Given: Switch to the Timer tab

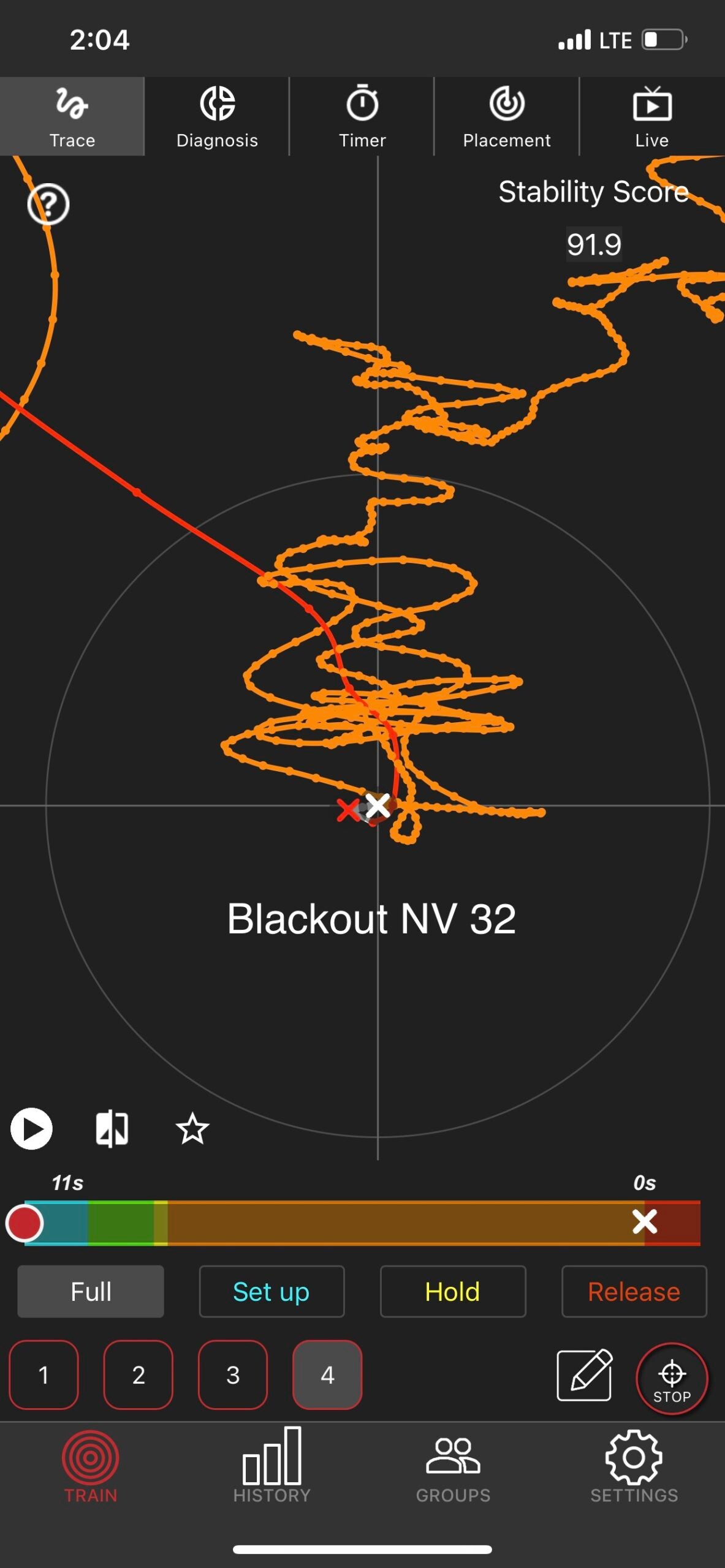Looking at the screenshot, I should (x=362, y=116).
